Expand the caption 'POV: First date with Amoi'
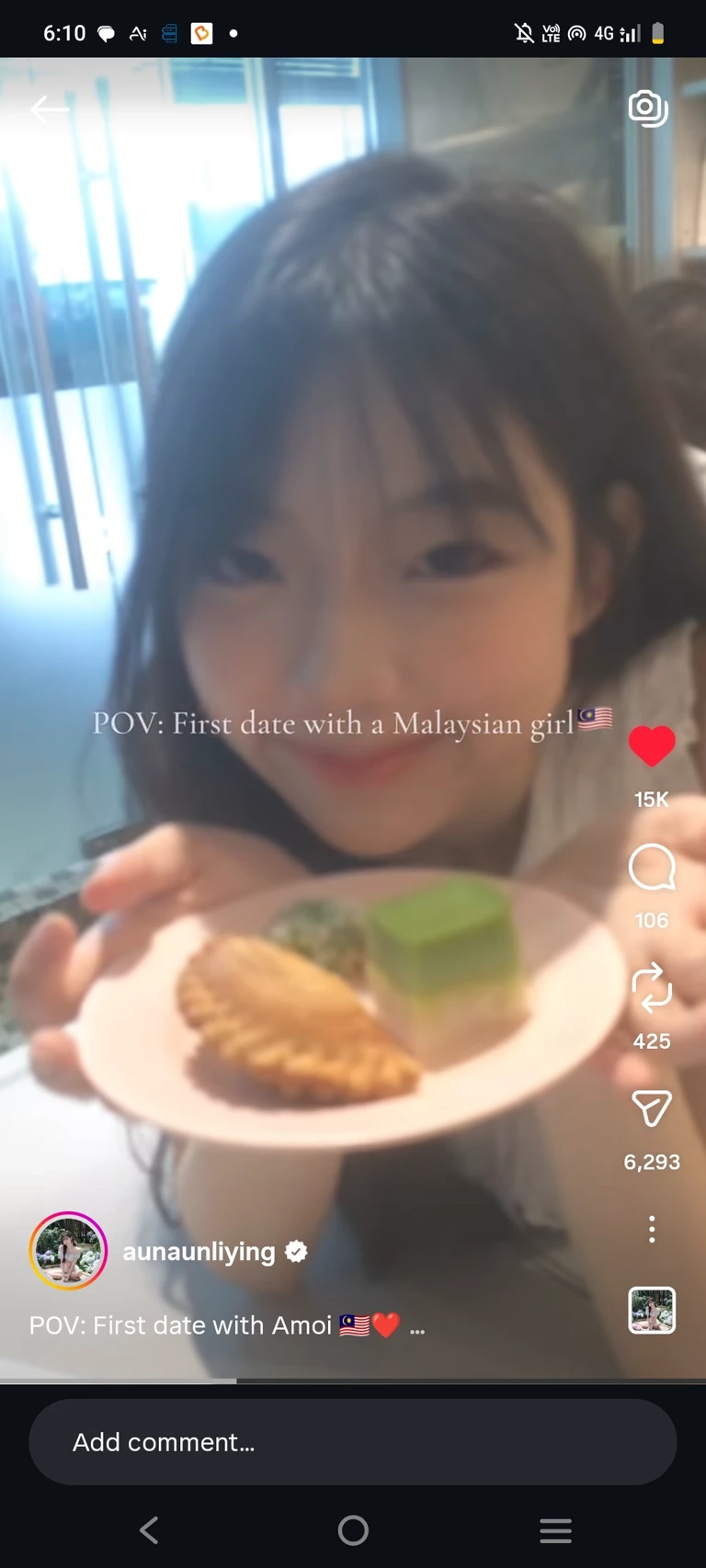 [416, 1327]
